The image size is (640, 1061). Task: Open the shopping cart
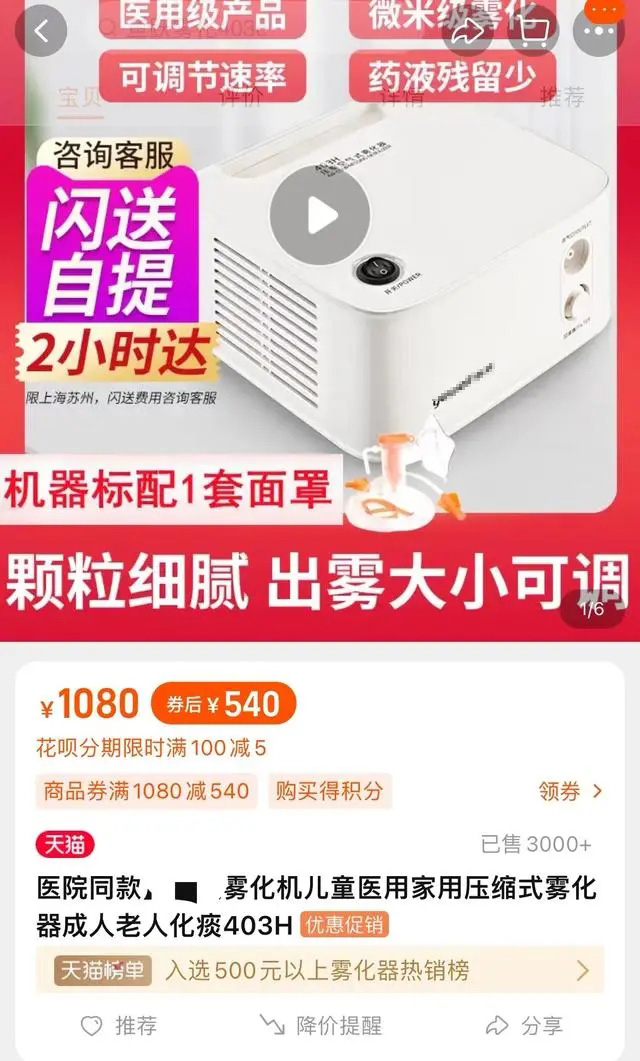pos(533,31)
